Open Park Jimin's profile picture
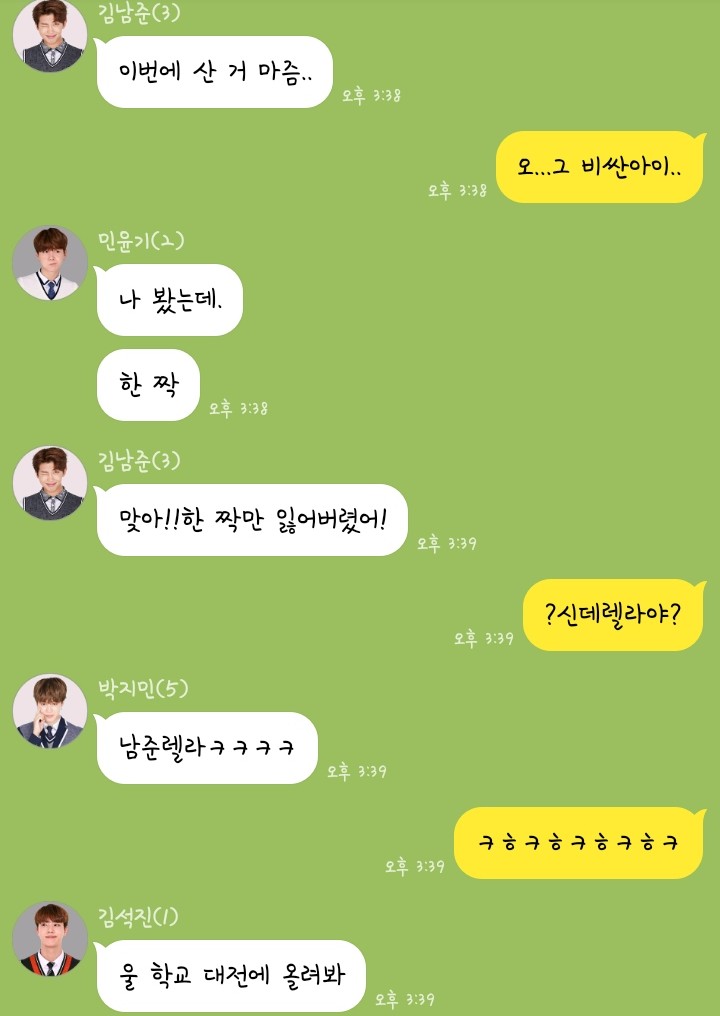Screen dimensions: 720x1016 [x=49, y=710]
